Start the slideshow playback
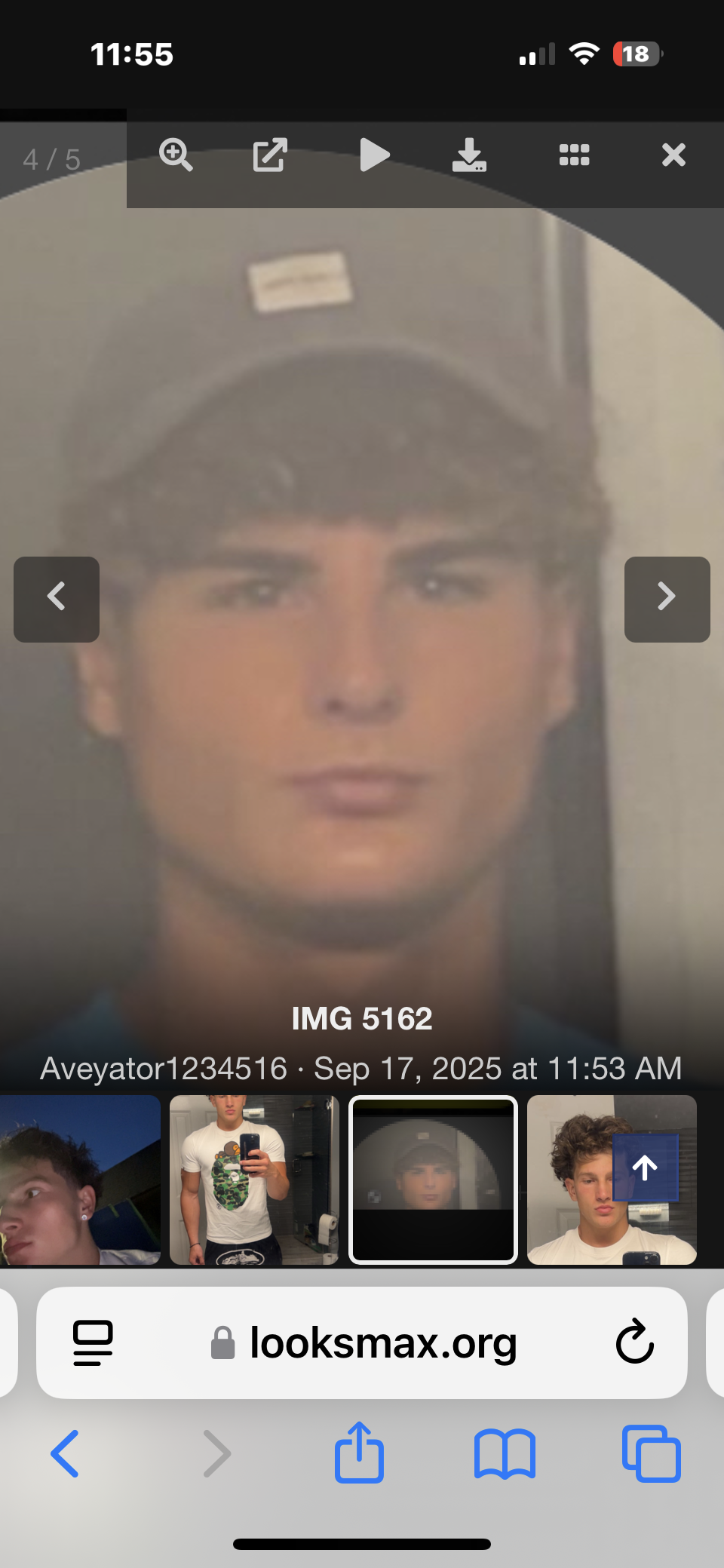The width and height of the screenshot is (724, 1568). tap(374, 155)
